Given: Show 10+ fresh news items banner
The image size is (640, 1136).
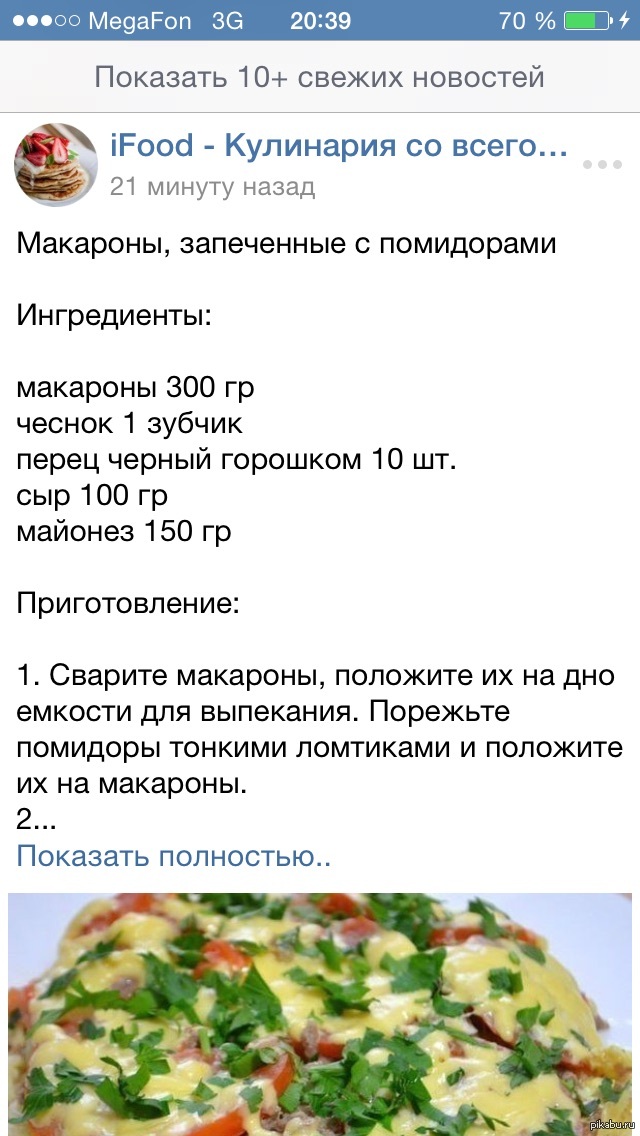Looking at the screenshot, I should pos(320,77).
